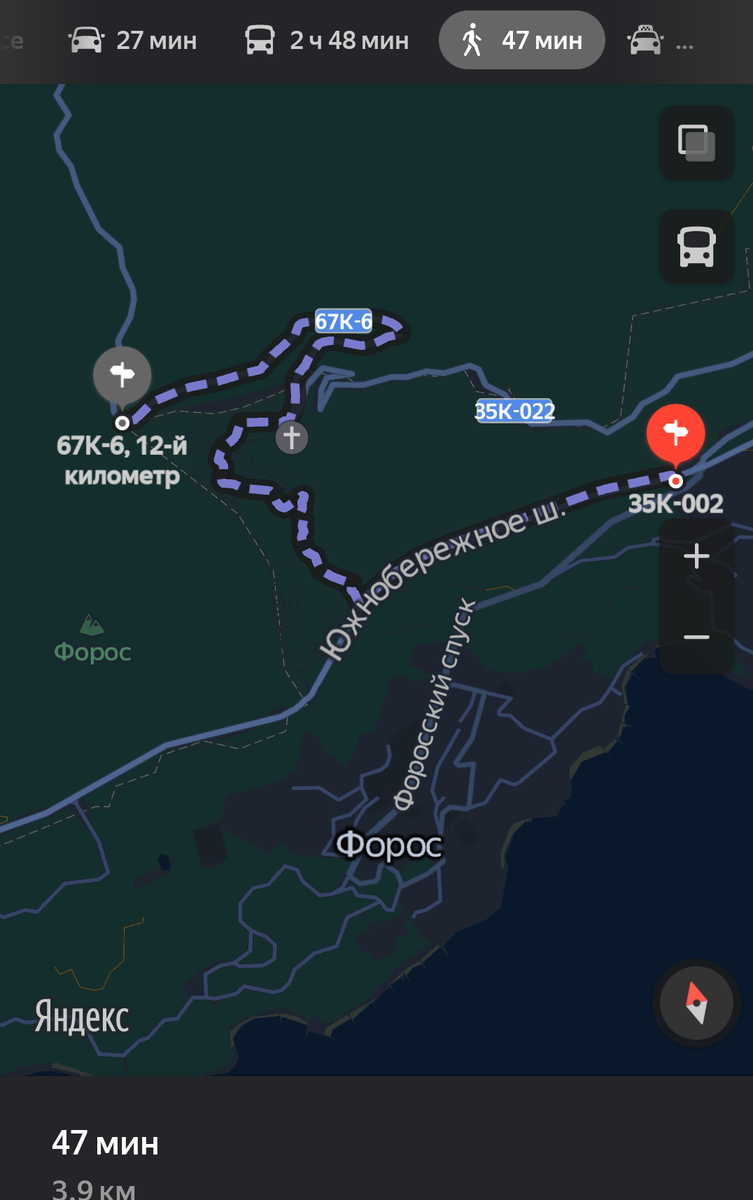Tap the compass icon to reset orientation
This screenshot has height=1200, width=753.
(695, 1003)
